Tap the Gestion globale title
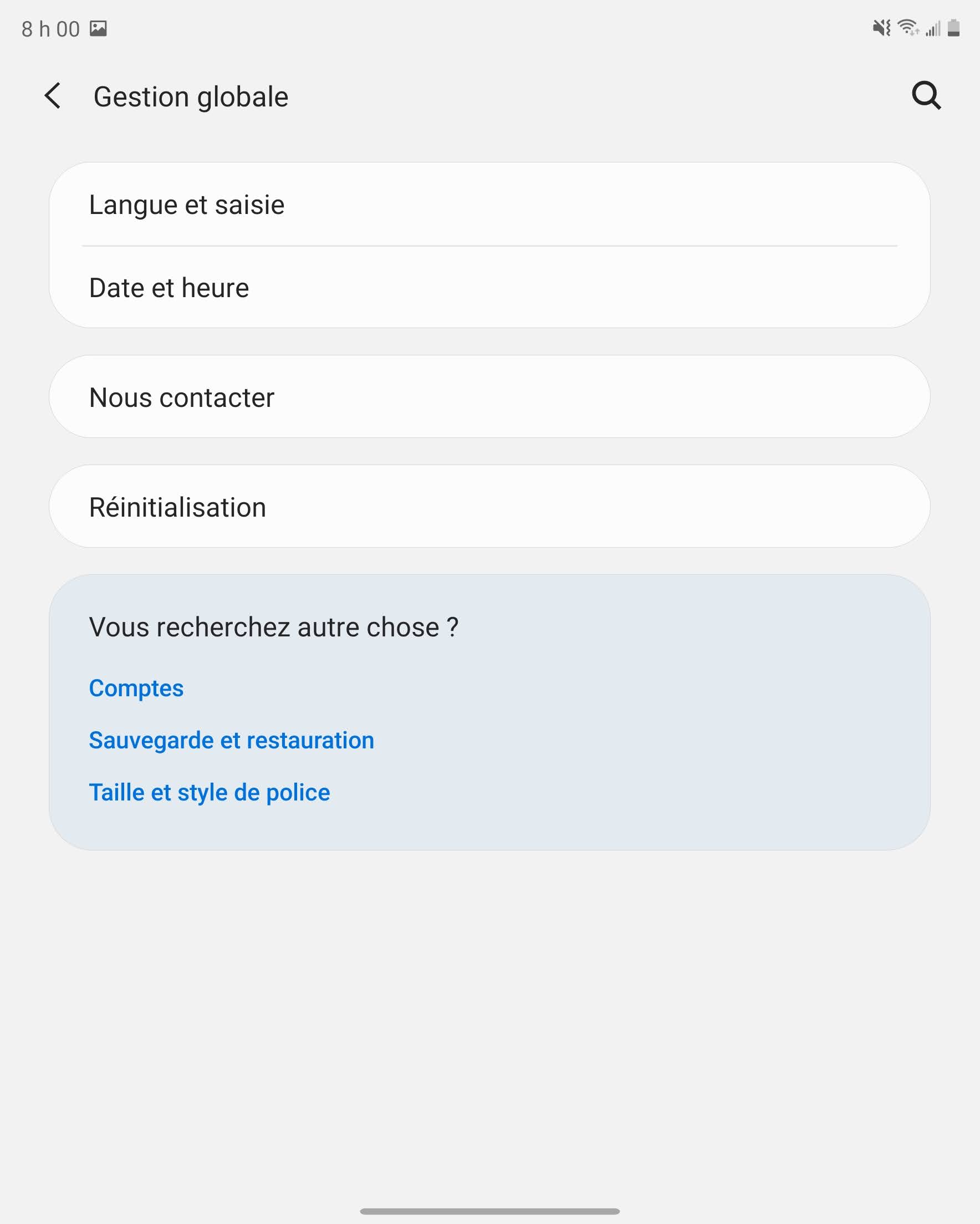This screenshot has width=980, height=1224. coord(191,96)
